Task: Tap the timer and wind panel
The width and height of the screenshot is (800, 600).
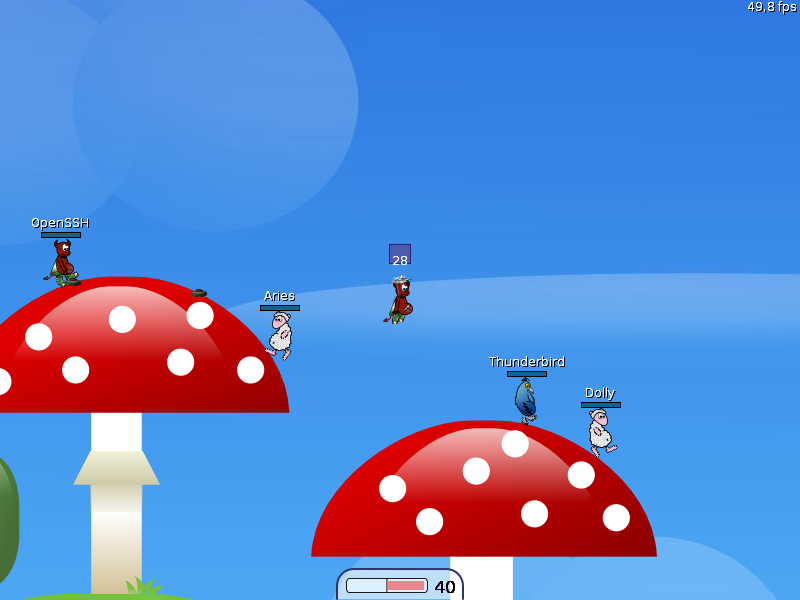Action: [400, 586]
